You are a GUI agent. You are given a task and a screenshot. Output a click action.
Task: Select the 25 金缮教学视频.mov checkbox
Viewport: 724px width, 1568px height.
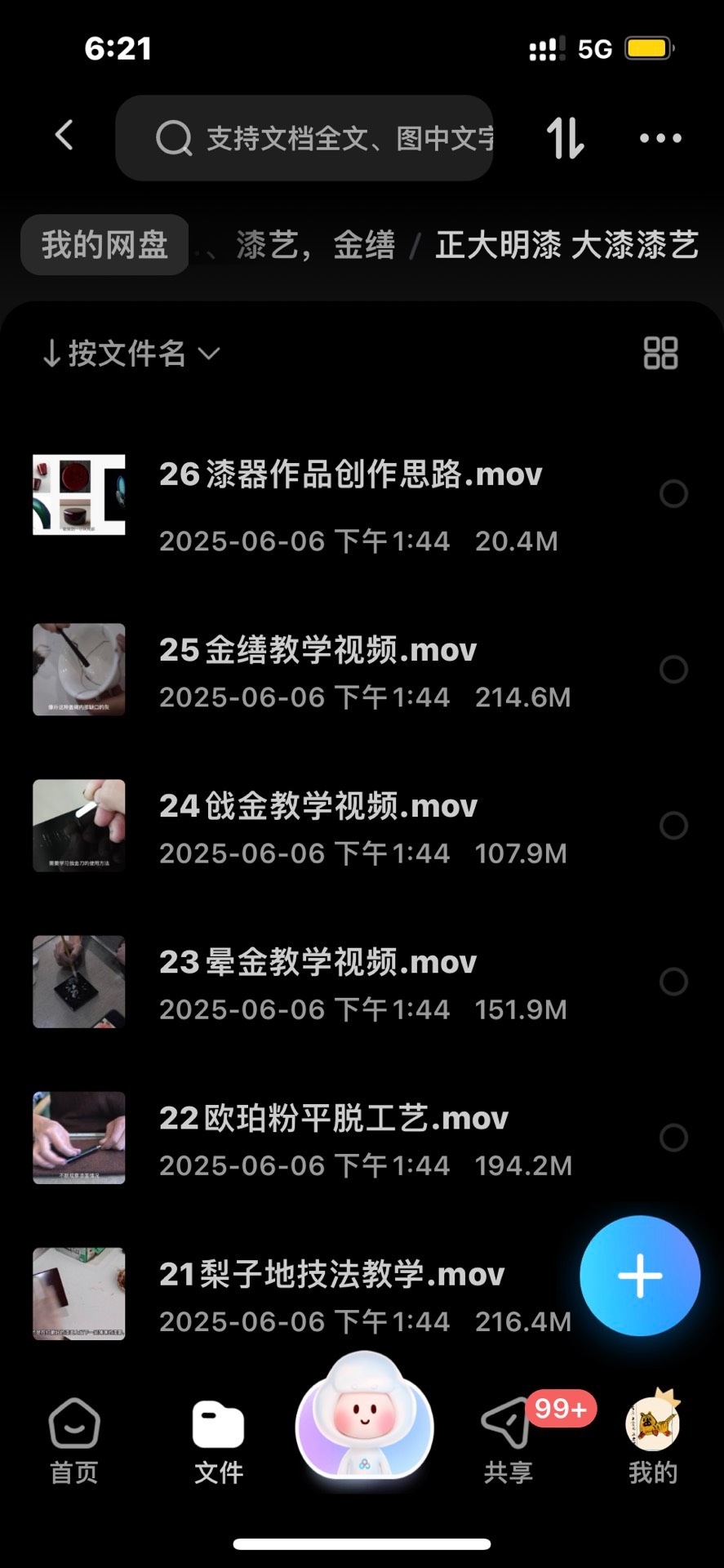point(673,670)
